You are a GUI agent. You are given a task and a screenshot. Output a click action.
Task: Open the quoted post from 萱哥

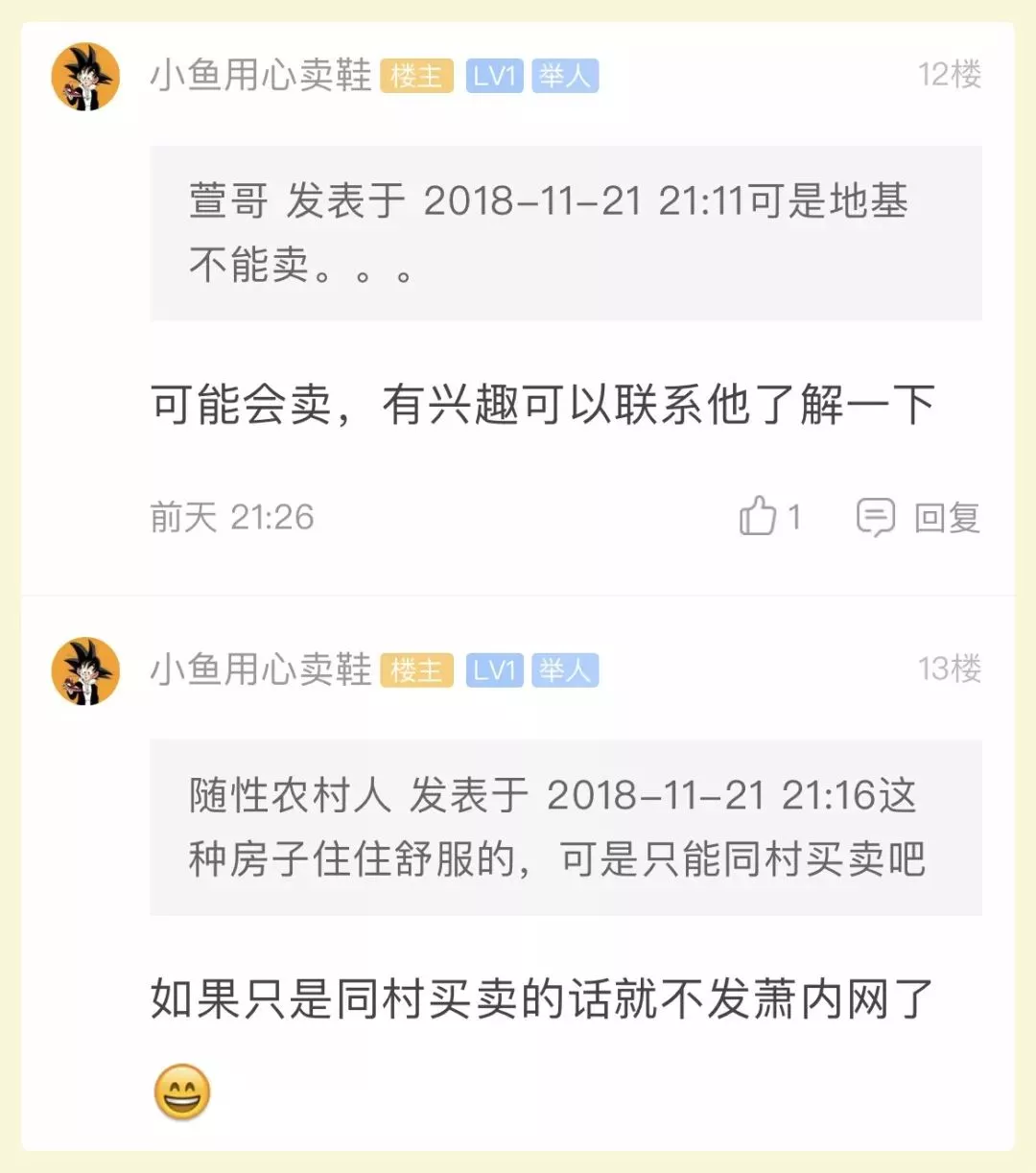coord(565,233)
